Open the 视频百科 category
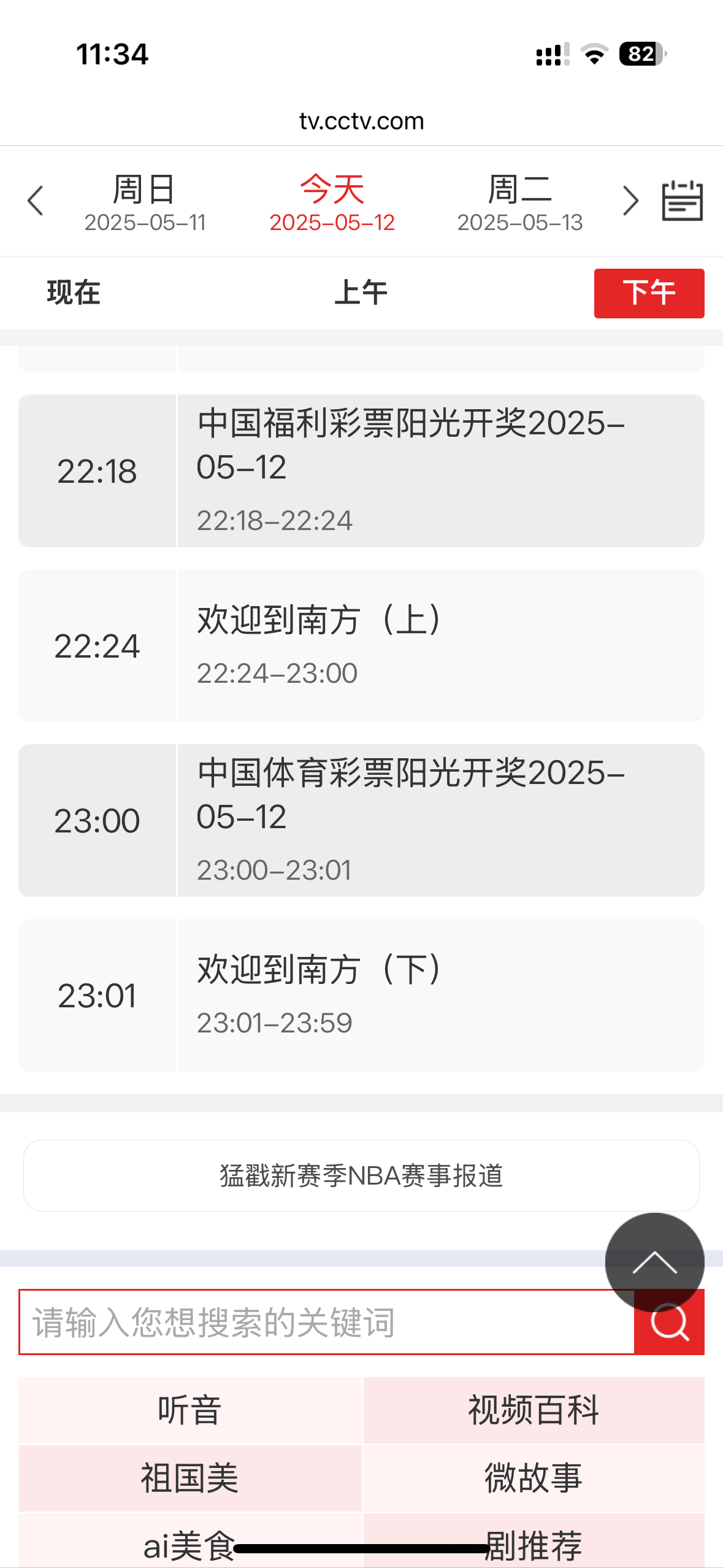The image size is (723, 1568). (x=534, y=1410)
